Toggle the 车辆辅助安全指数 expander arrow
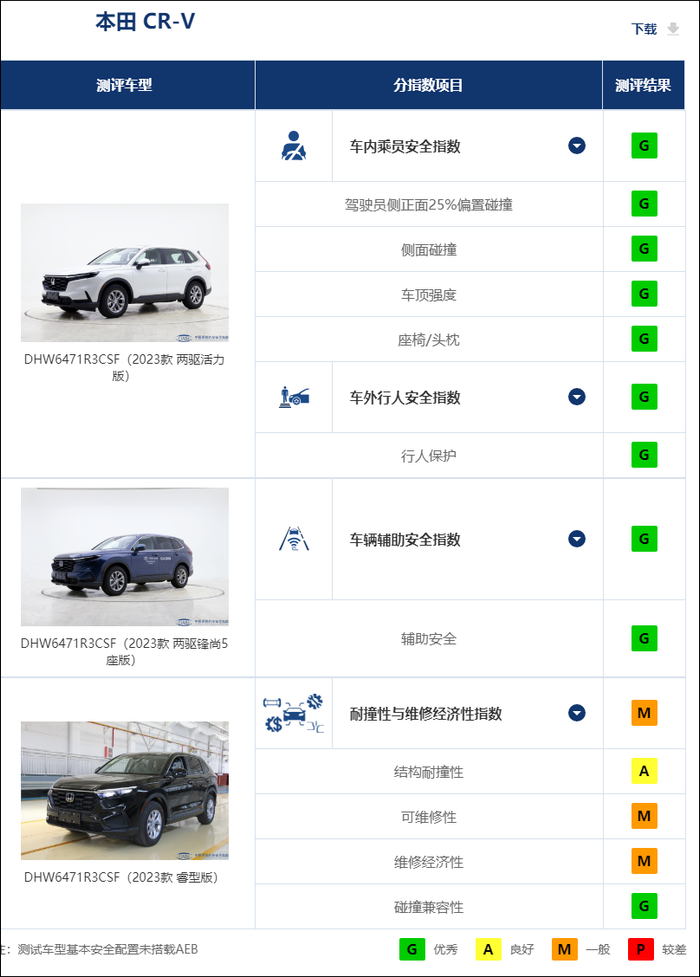Screen dimensions: 700x977 click(x=577, y=539)
